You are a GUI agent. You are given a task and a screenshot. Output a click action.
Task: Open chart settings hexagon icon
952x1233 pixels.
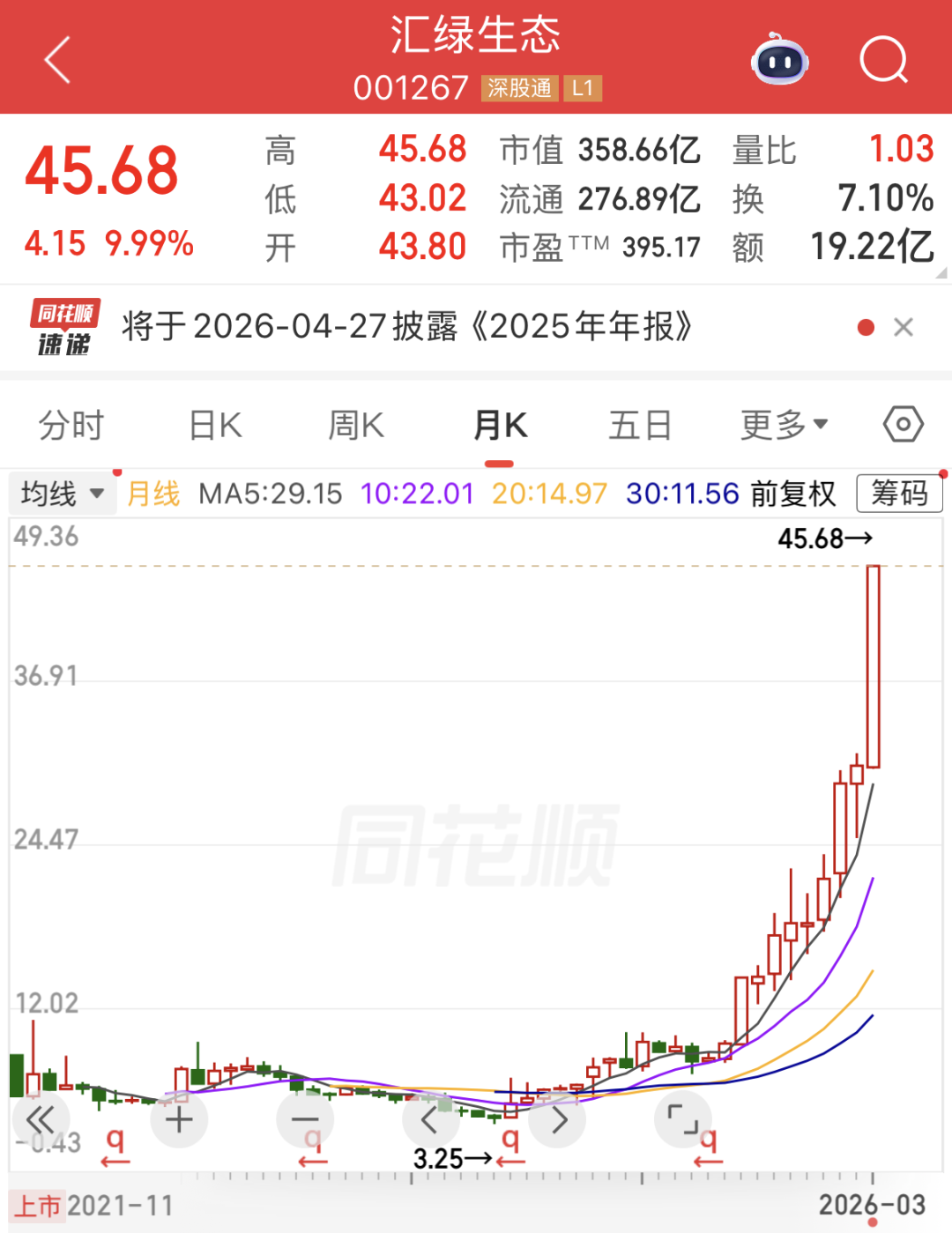coord(903,425)
